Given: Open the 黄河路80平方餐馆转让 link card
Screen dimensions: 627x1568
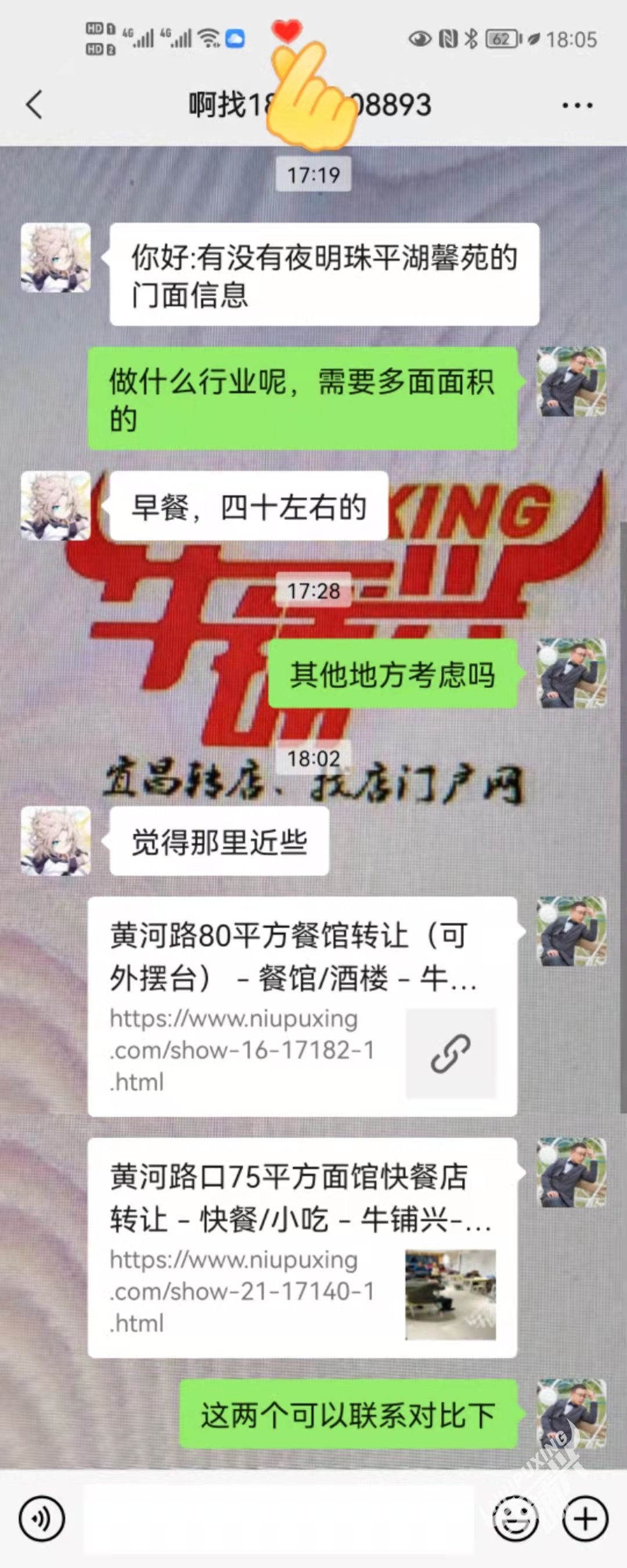Looking at the screenshot, I should point(302,1005).
